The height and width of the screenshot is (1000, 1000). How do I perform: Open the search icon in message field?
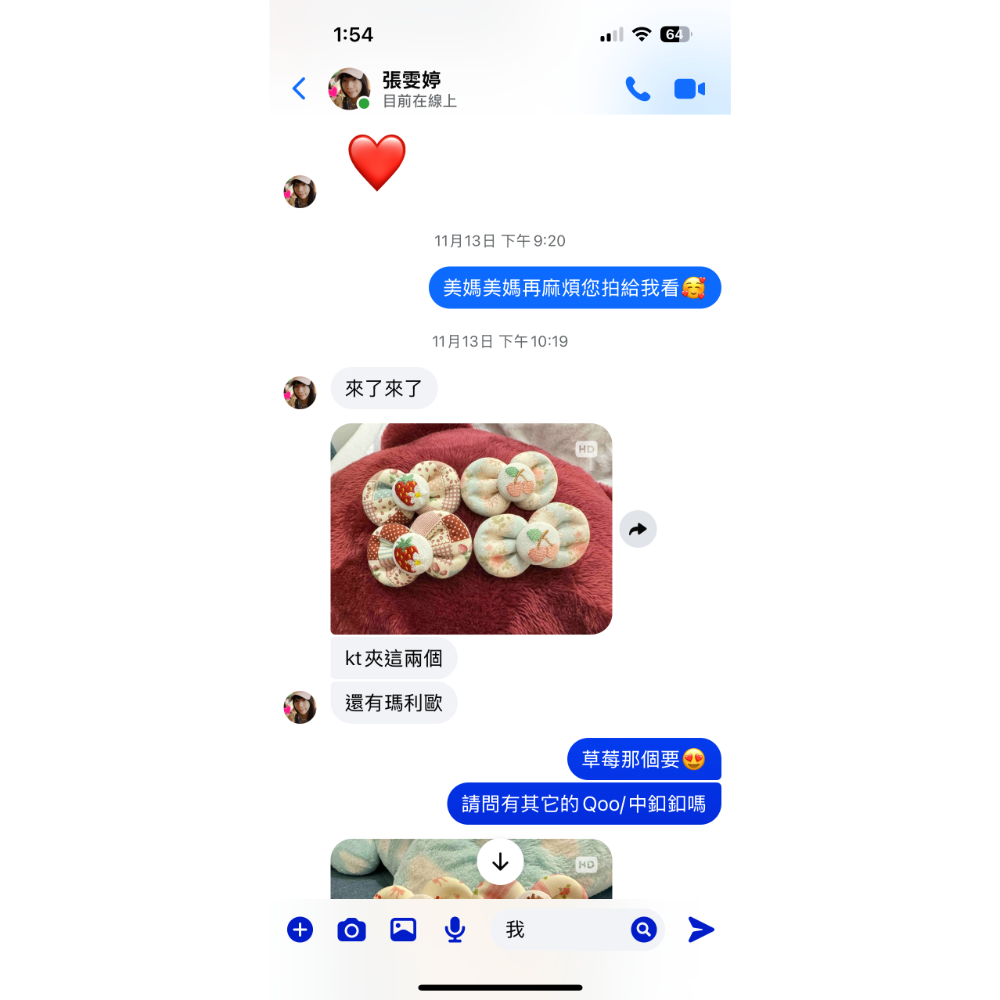click(x=643, y=930)
